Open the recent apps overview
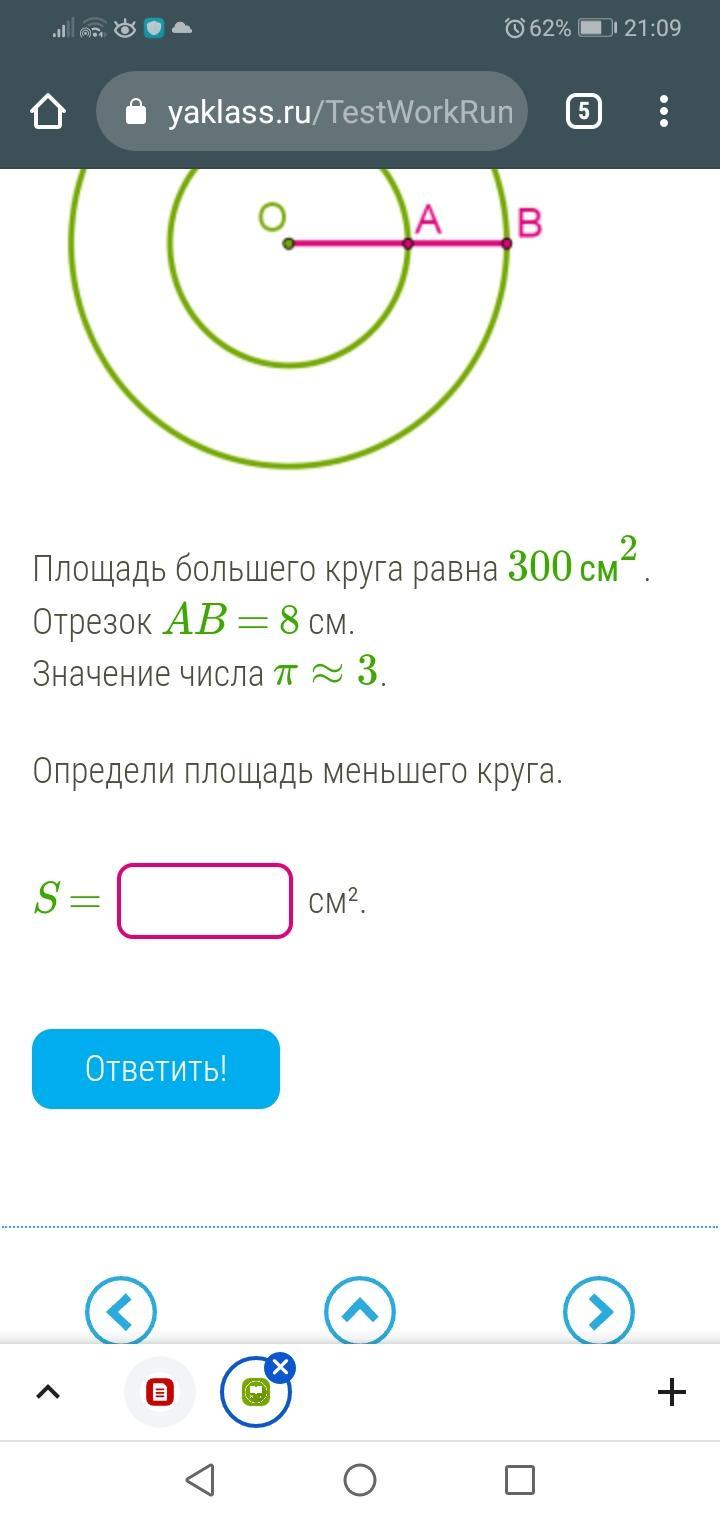Image resolution: width=720 pixels, height=1520 pixels. click(x=520, y=1480)
